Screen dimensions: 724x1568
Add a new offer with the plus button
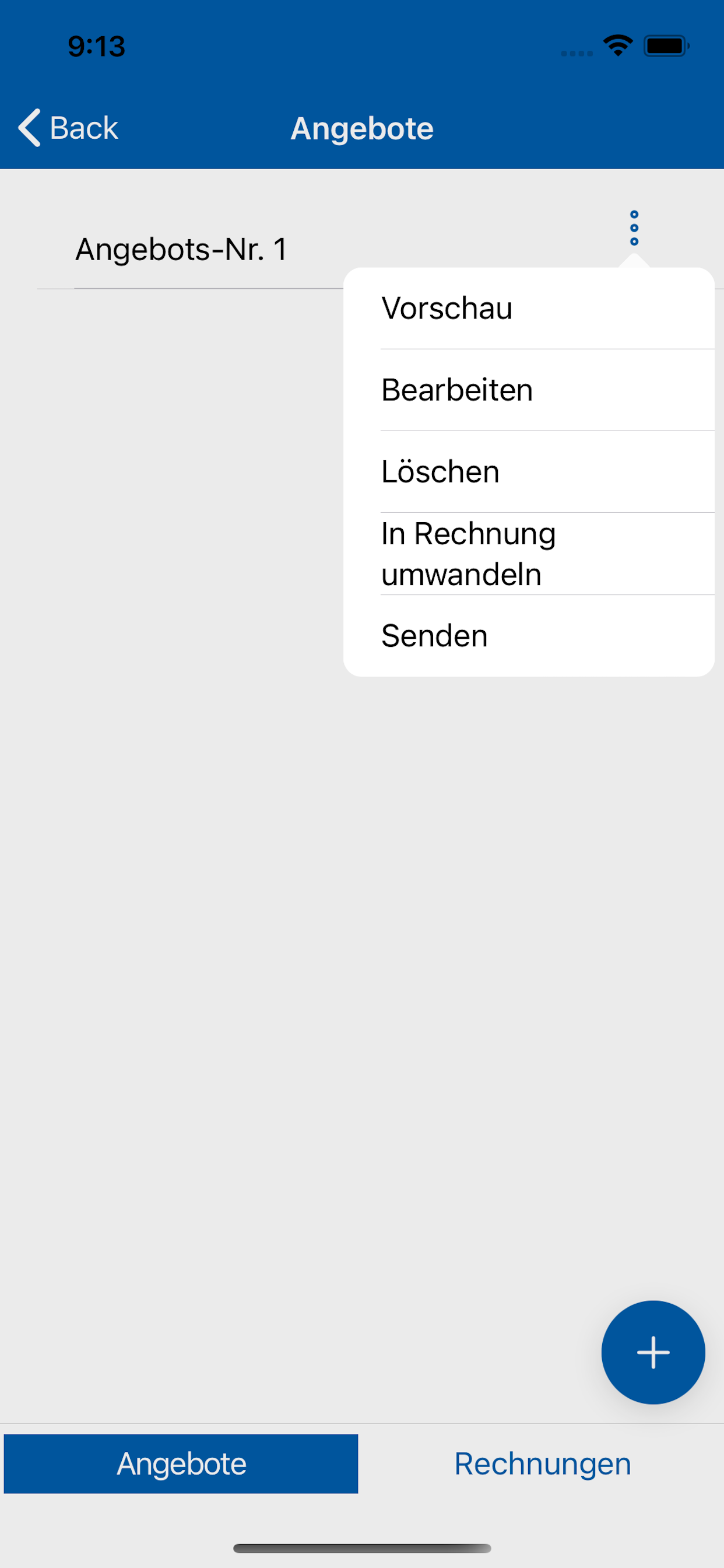[653, 1352]
